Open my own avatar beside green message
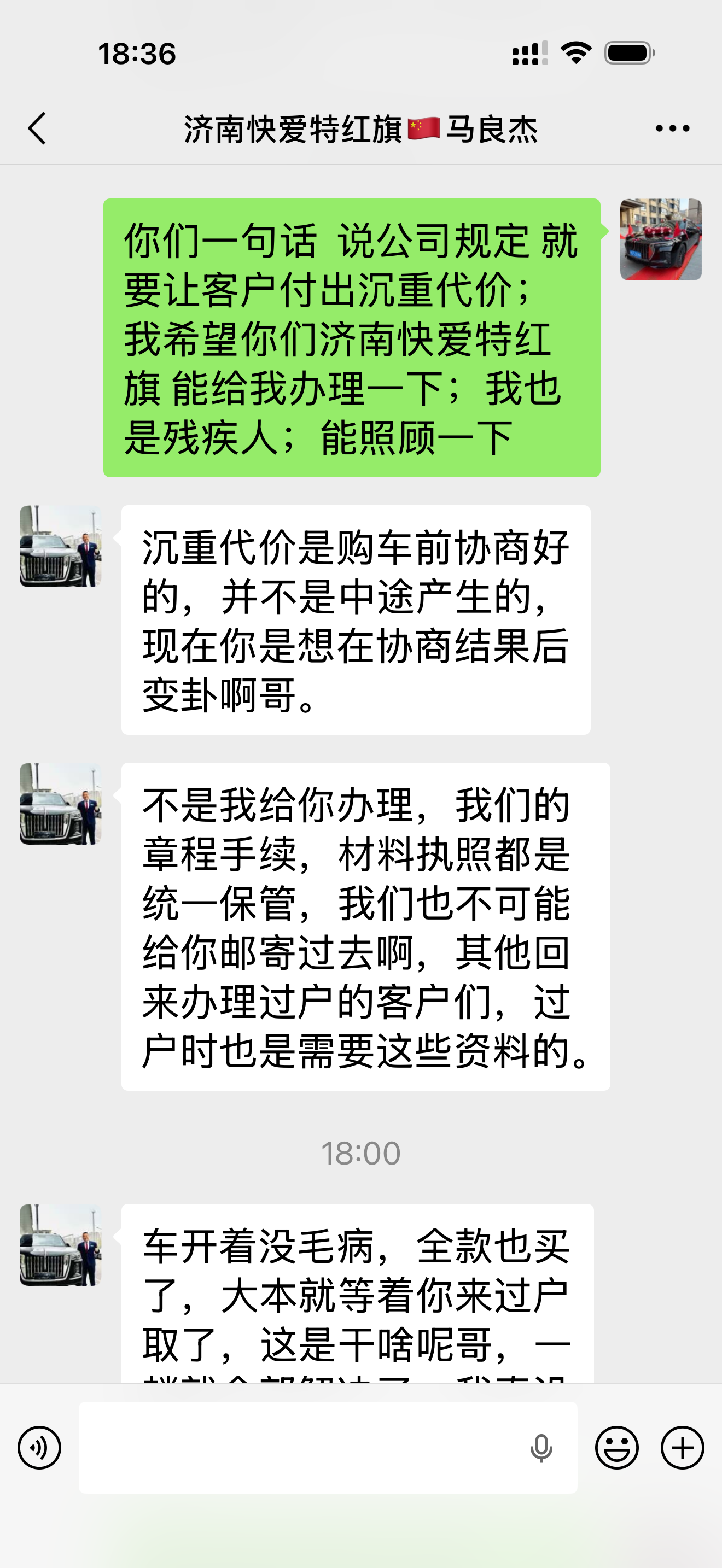This screenshot has height=1568, width=722. pos(661,239)
